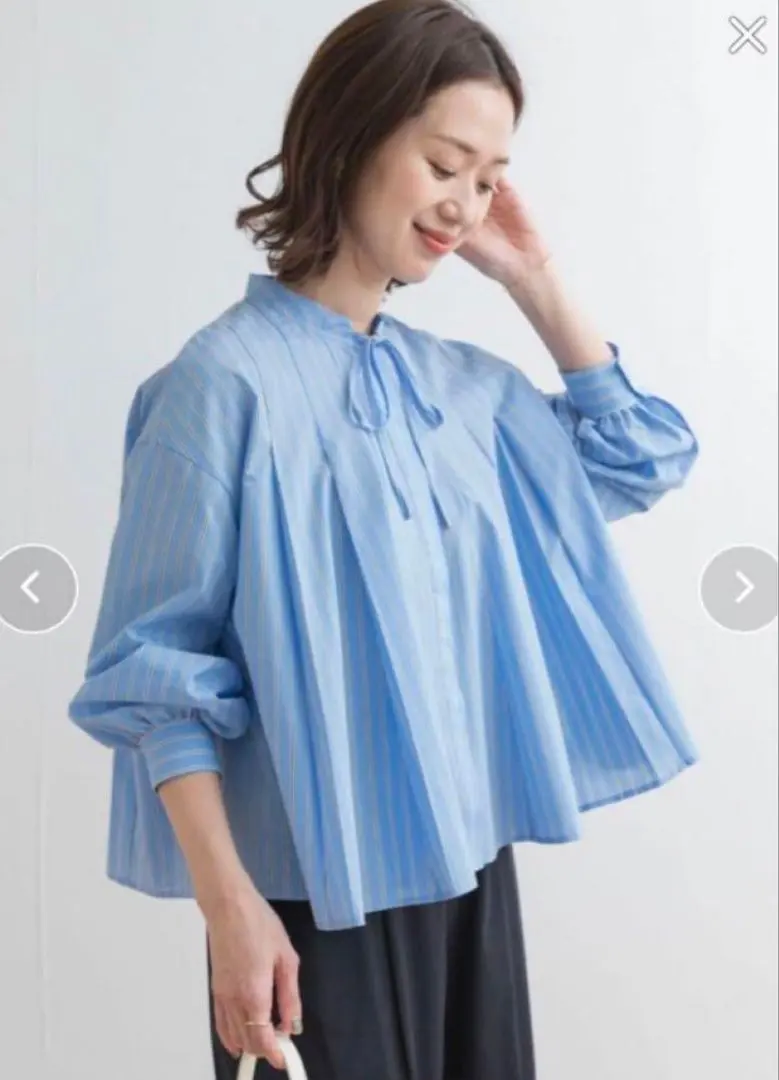The image size is (779, 1080).
Task: Go to the previous product photo
Action: pos(34,588)
